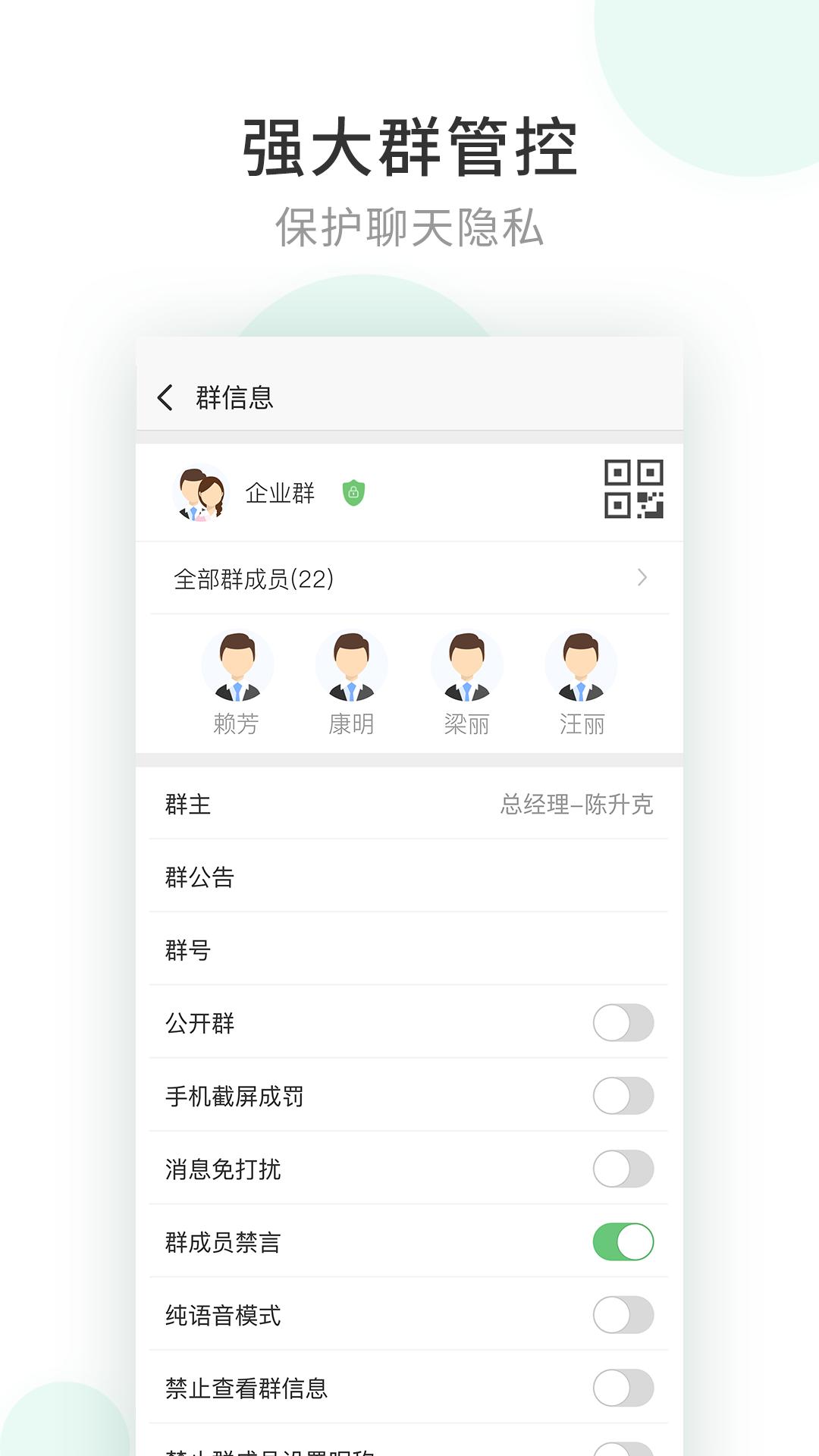
Task: Disable the 群成员禁言 toggle
Action: tap(623, 1241)
